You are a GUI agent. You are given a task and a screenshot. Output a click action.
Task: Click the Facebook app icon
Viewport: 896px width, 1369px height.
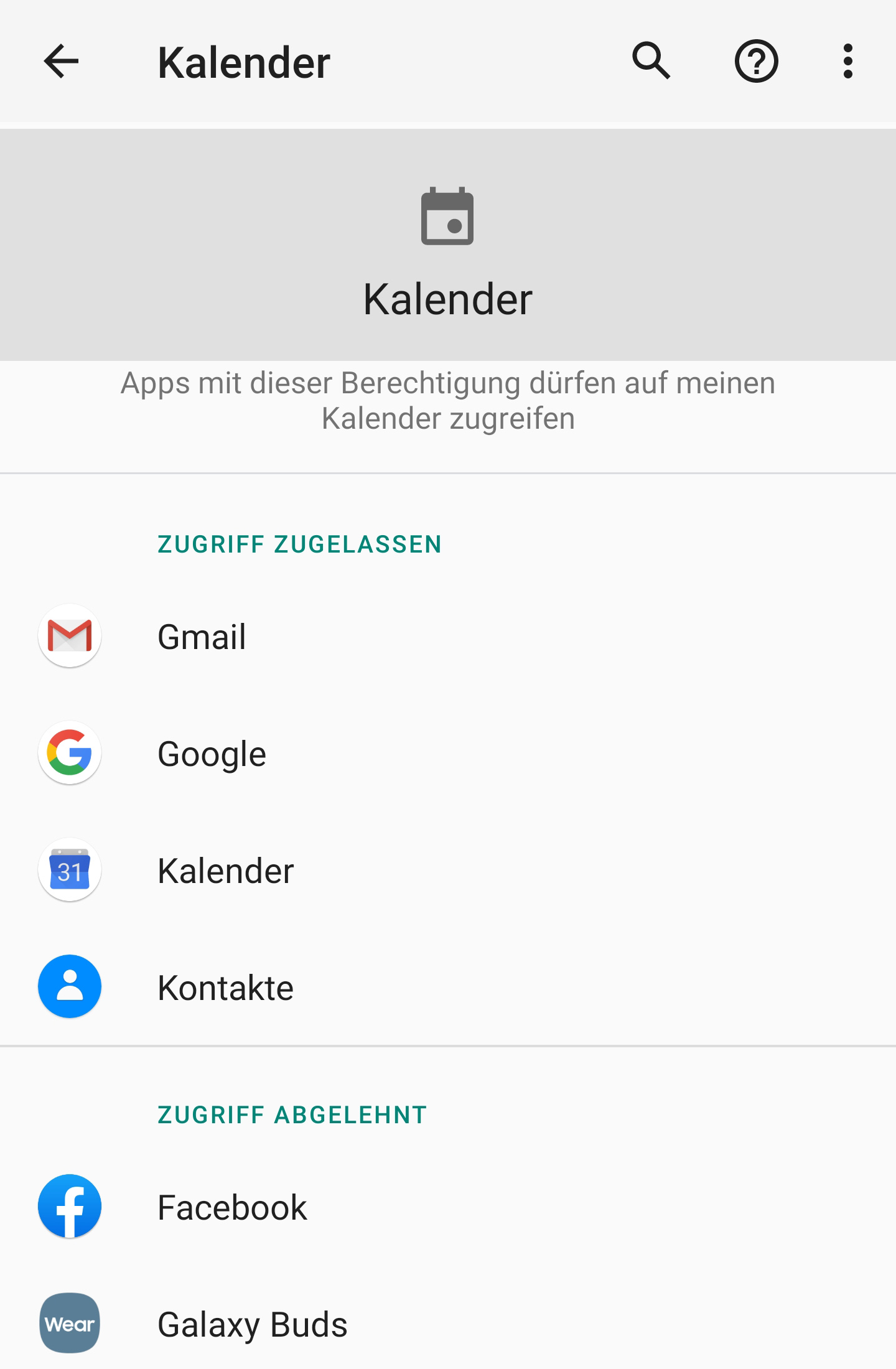pos(69,1206)
